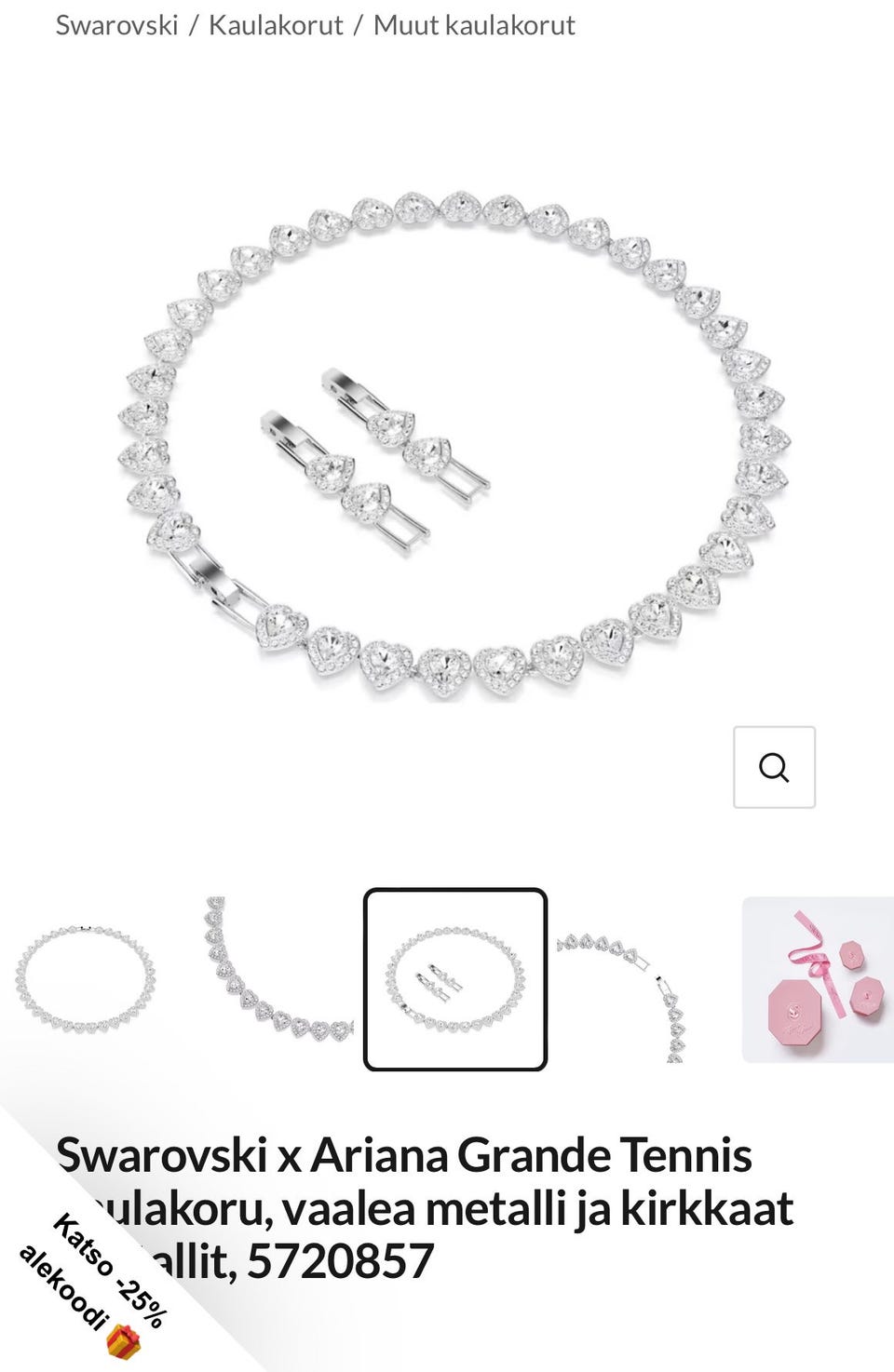Viewport: 894px width, 1372px height.
Task: Go to Kaulakorut category breadcrumb
Action: tap(276, 25)
